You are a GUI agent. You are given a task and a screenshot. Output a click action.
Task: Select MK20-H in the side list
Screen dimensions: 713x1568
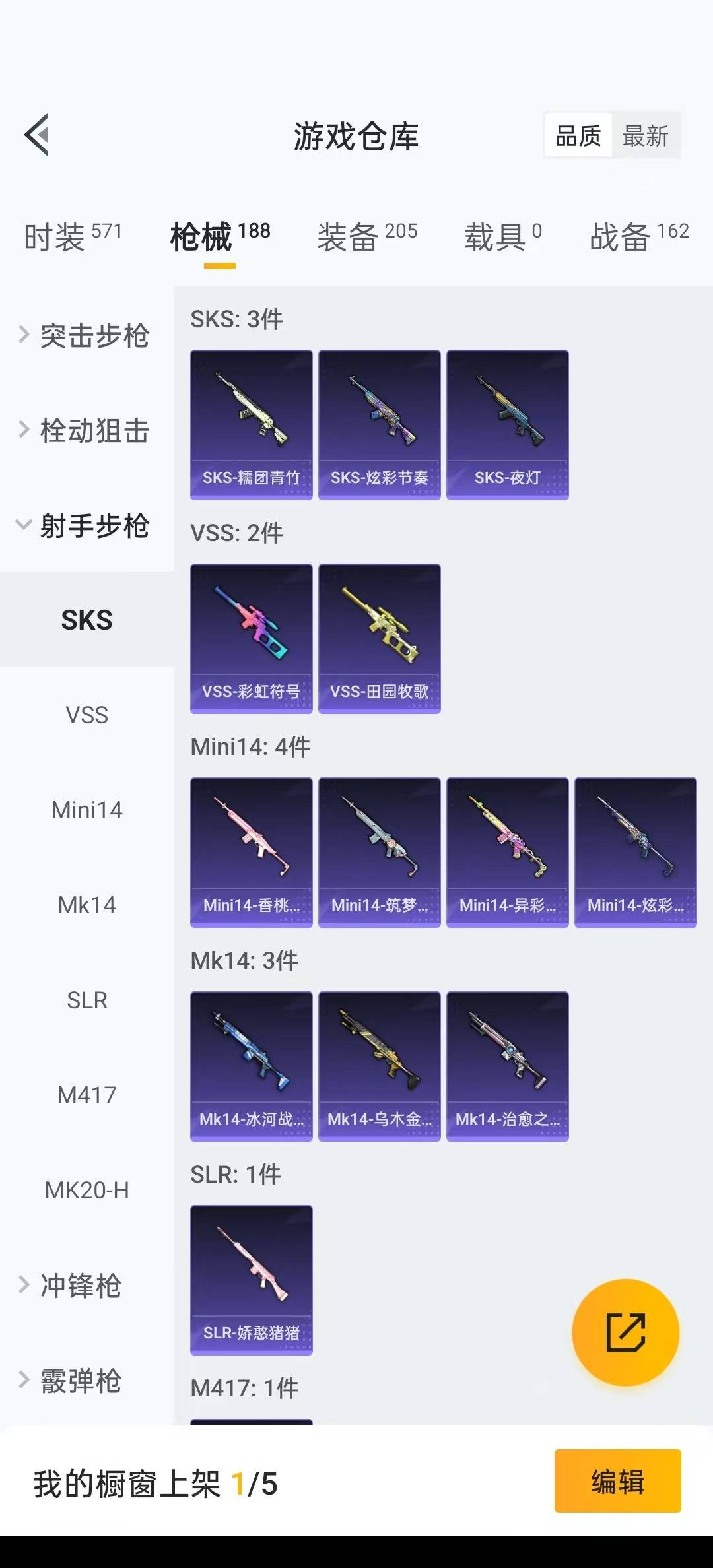pyautogui.click(x=86, y=1190)
